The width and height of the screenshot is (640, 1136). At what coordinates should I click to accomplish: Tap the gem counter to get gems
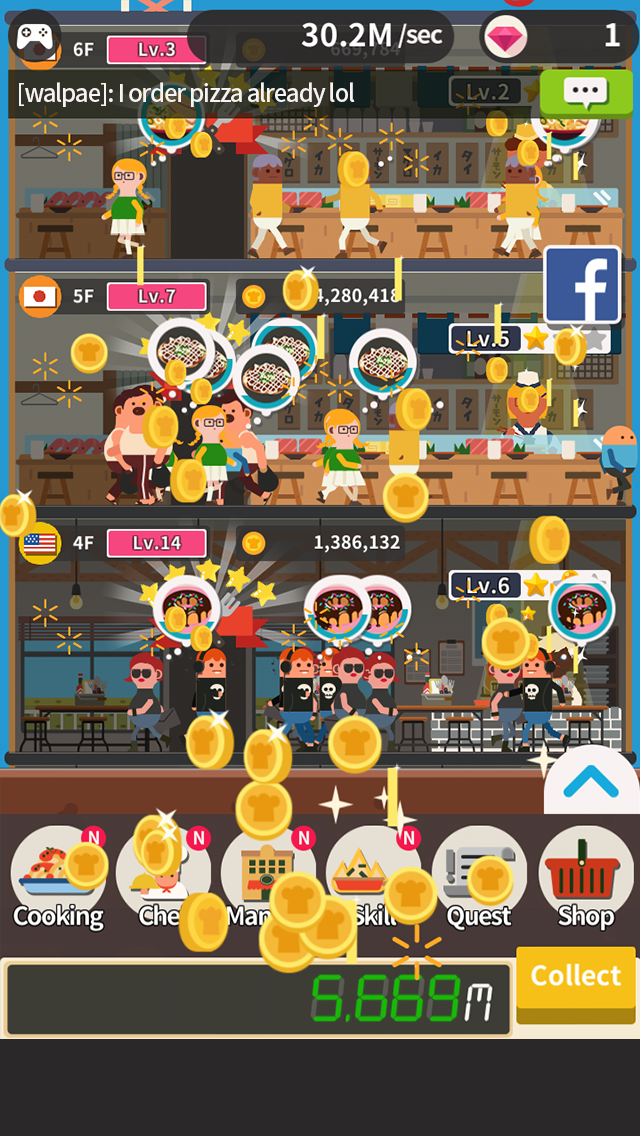[x=558, y=36]
